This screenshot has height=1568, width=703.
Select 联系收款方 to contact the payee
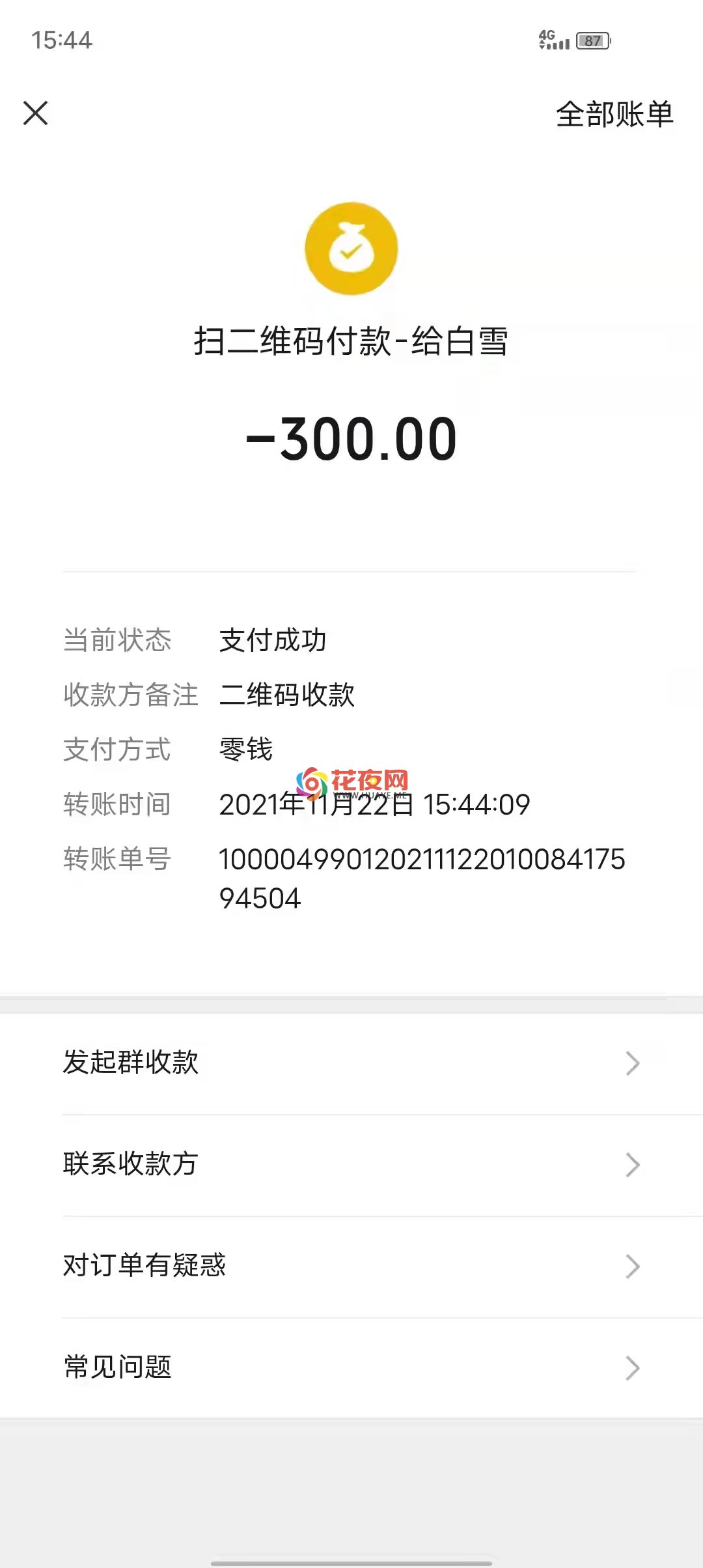(x=351, y=1164)
